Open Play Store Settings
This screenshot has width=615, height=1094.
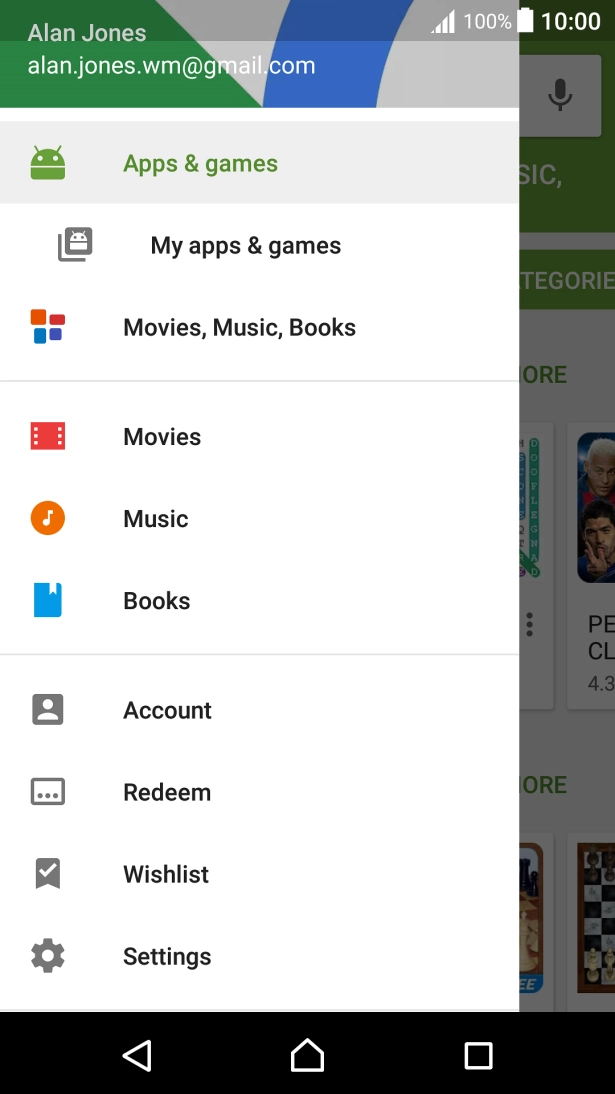tap(167, 956)
